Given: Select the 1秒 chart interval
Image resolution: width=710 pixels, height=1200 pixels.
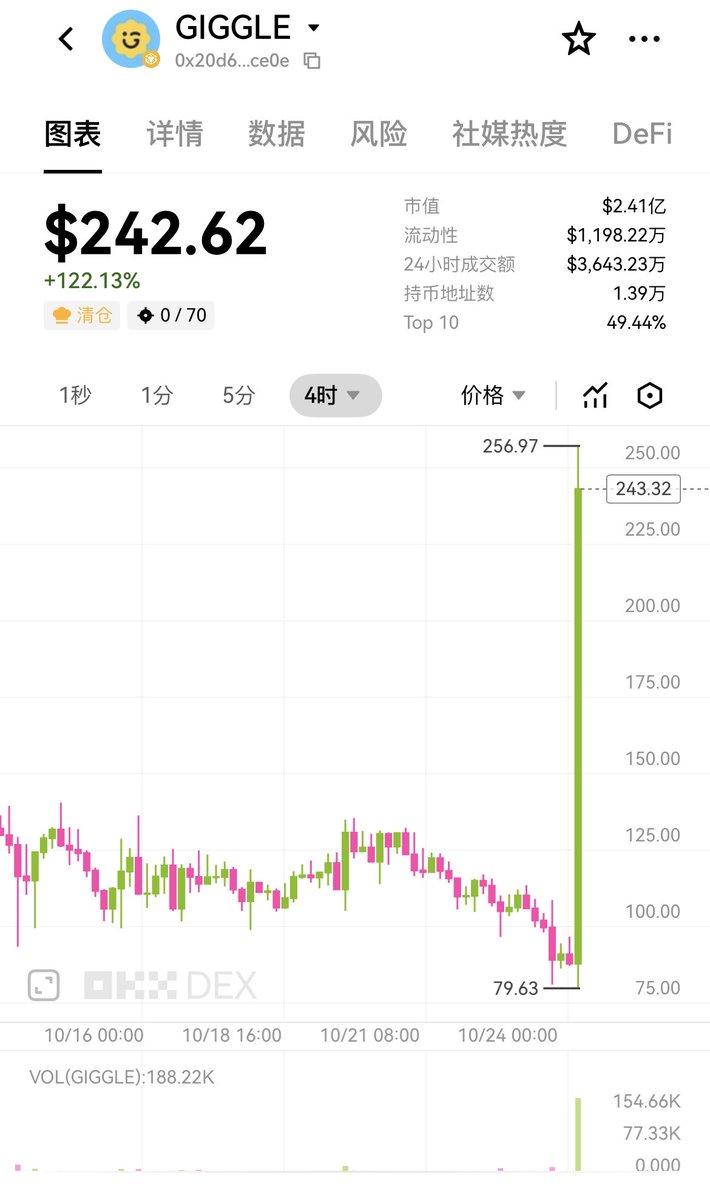Looking at the screenshot, I should click(75, 396).
